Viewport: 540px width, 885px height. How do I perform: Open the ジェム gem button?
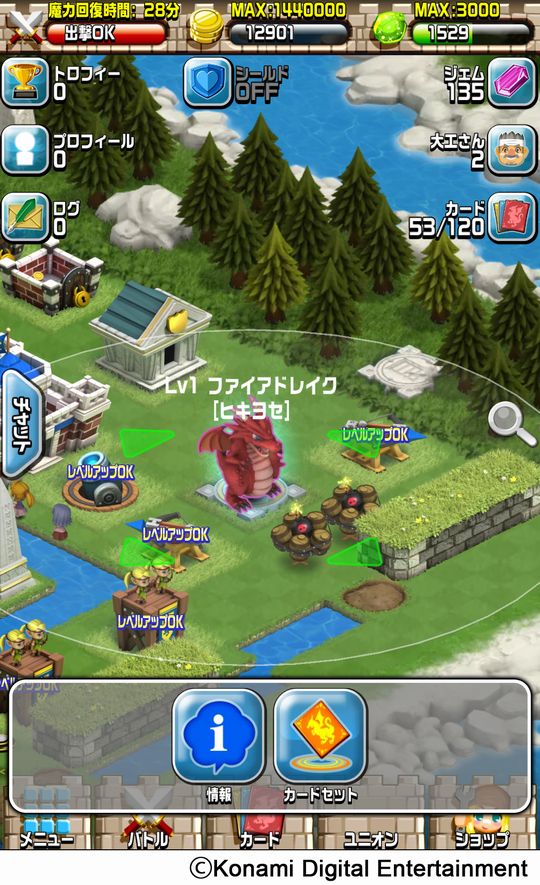[x=512, y=82]
